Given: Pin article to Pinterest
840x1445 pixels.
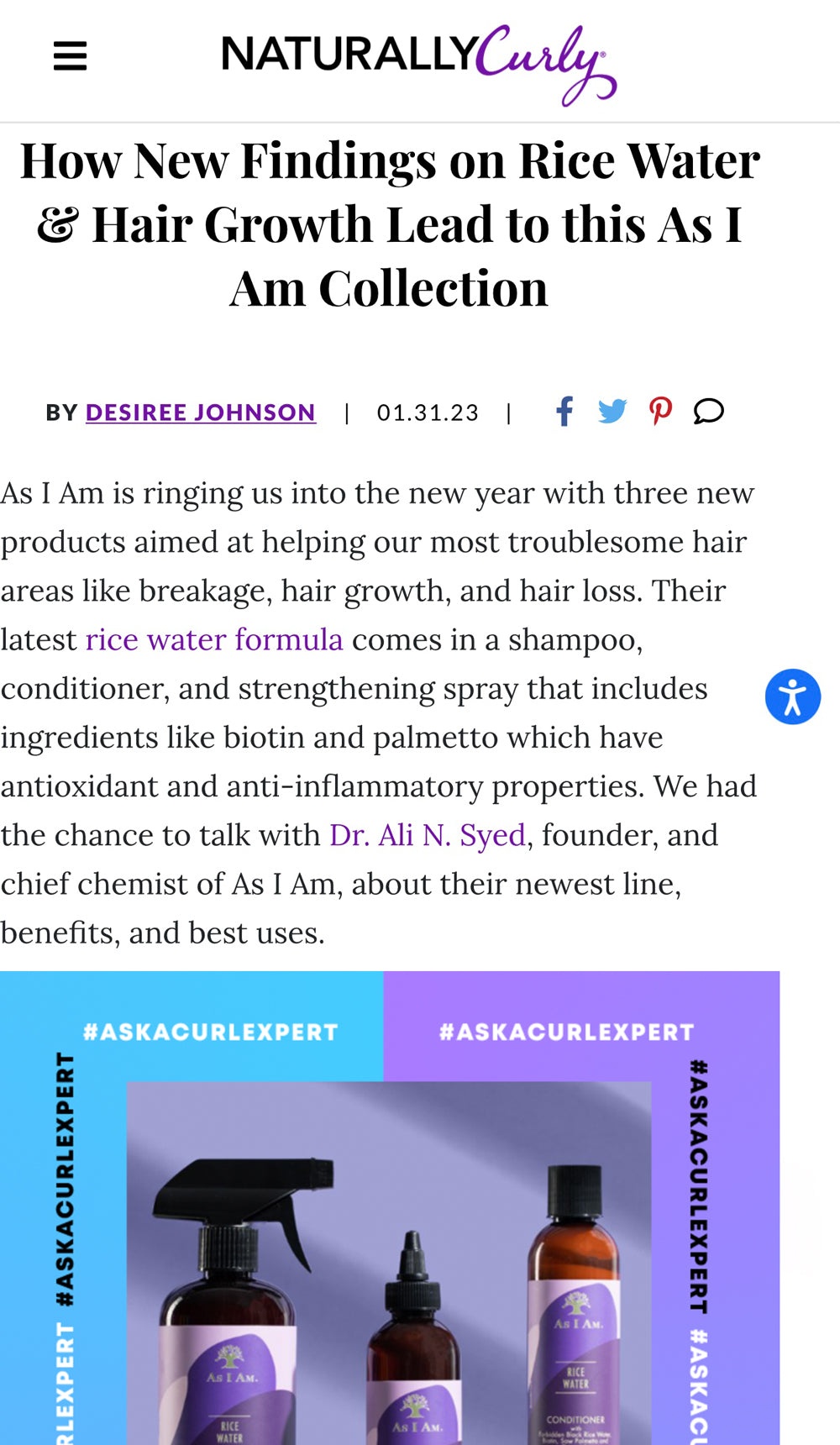Looking at the screenshot, I should pyautogui.click(x=660, y=412).
